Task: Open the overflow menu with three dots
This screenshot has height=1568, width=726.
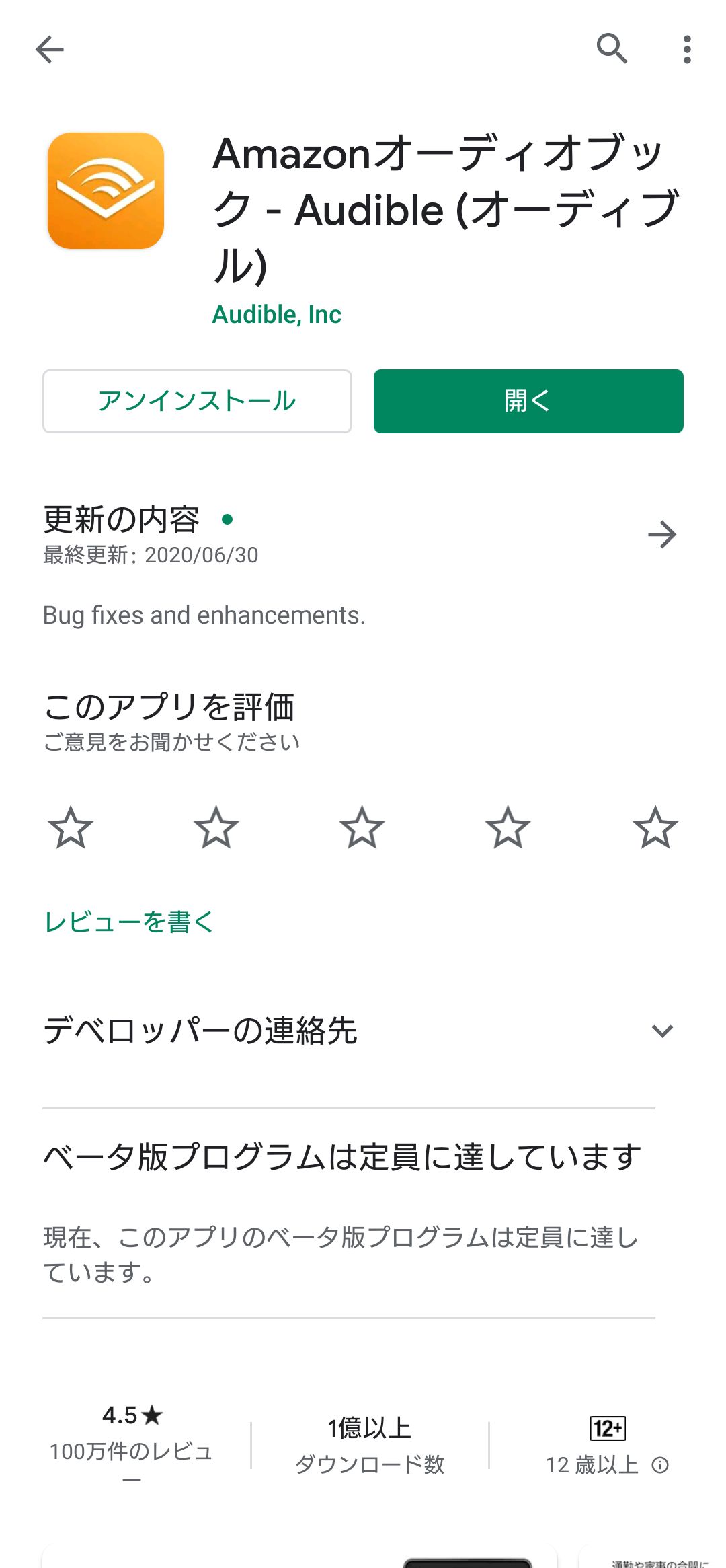Action: pos(686,49)
